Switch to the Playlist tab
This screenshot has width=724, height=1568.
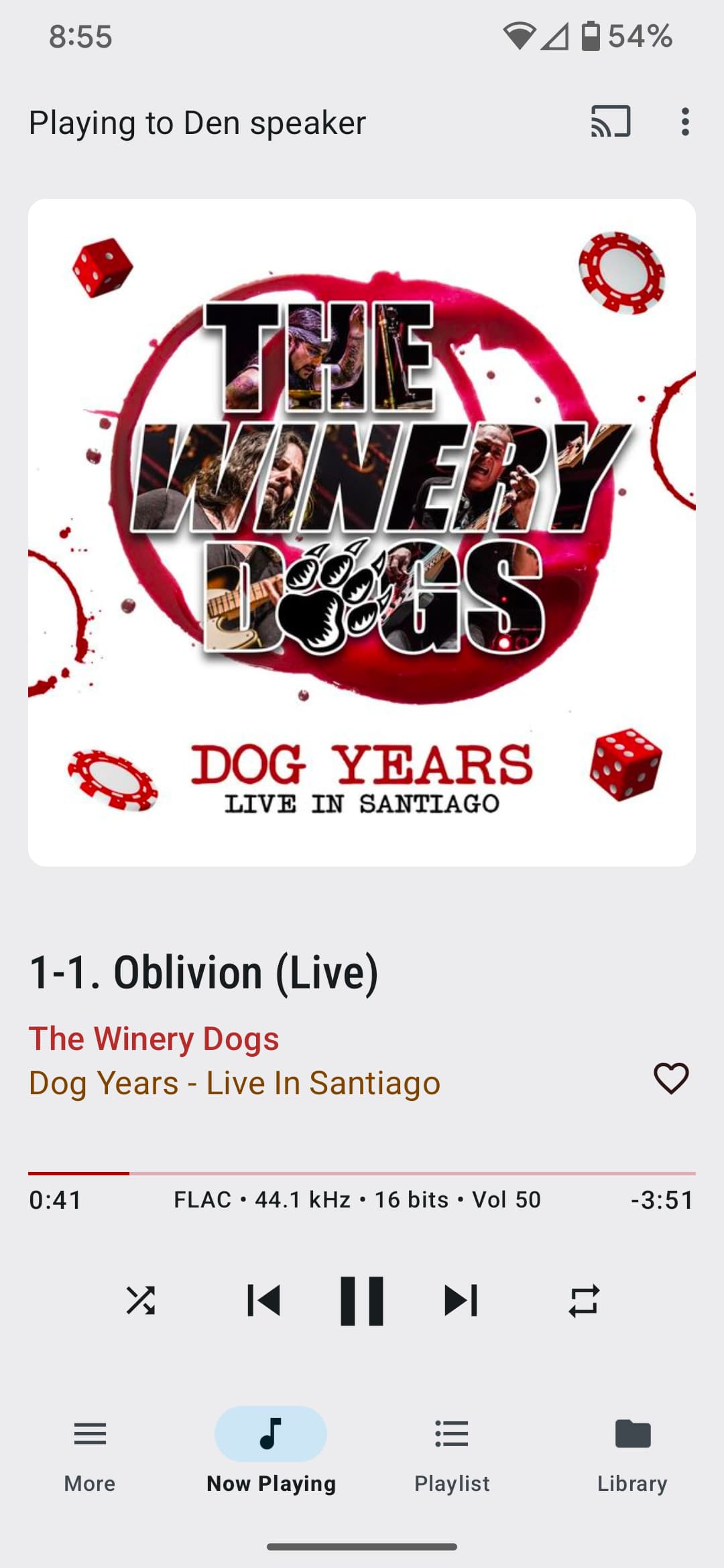pyautogui.click(x=452, y=1451)
